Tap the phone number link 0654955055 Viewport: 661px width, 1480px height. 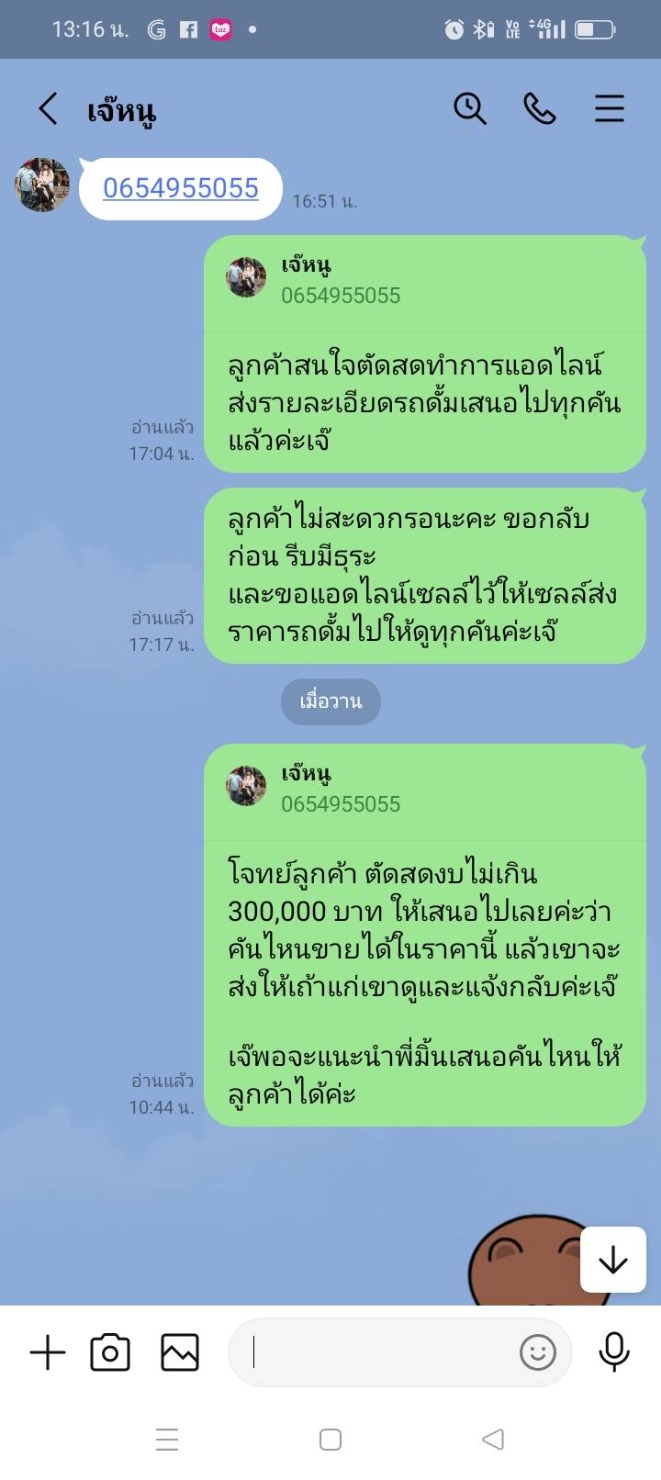(x=181, y=188)
